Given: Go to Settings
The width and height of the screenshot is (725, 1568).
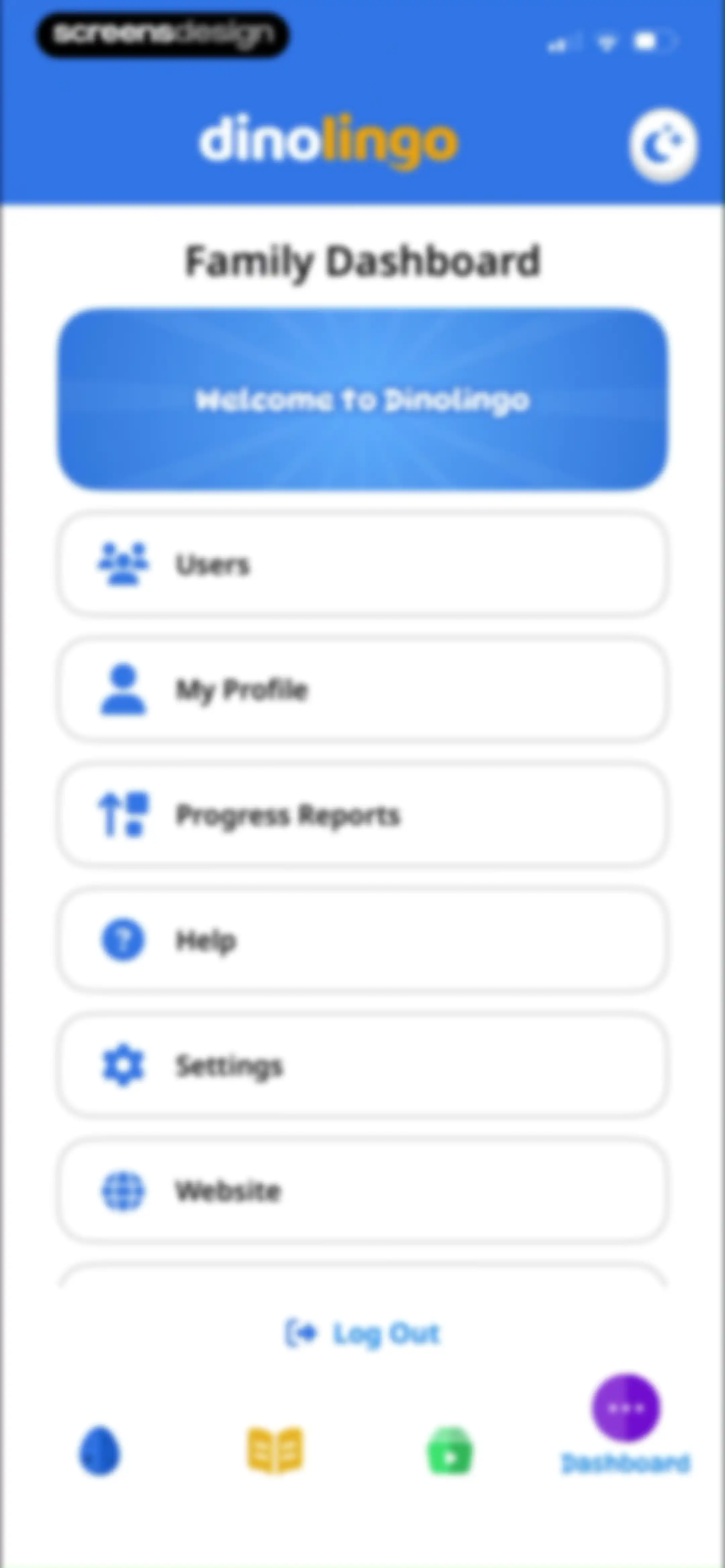Looking at the screenshot, I should pyautogui.click(x=362, y=1065).
